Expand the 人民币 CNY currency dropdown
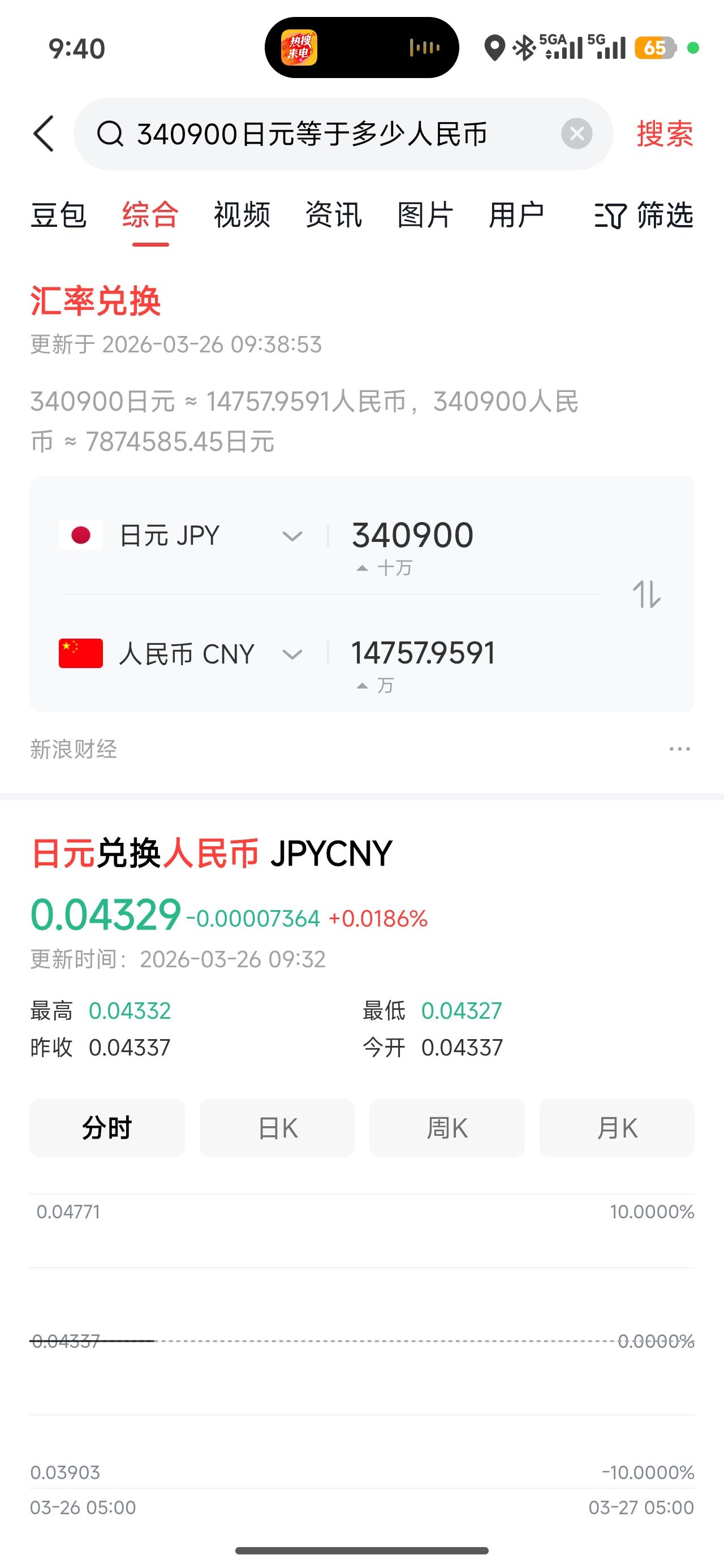 click(292, 654)
